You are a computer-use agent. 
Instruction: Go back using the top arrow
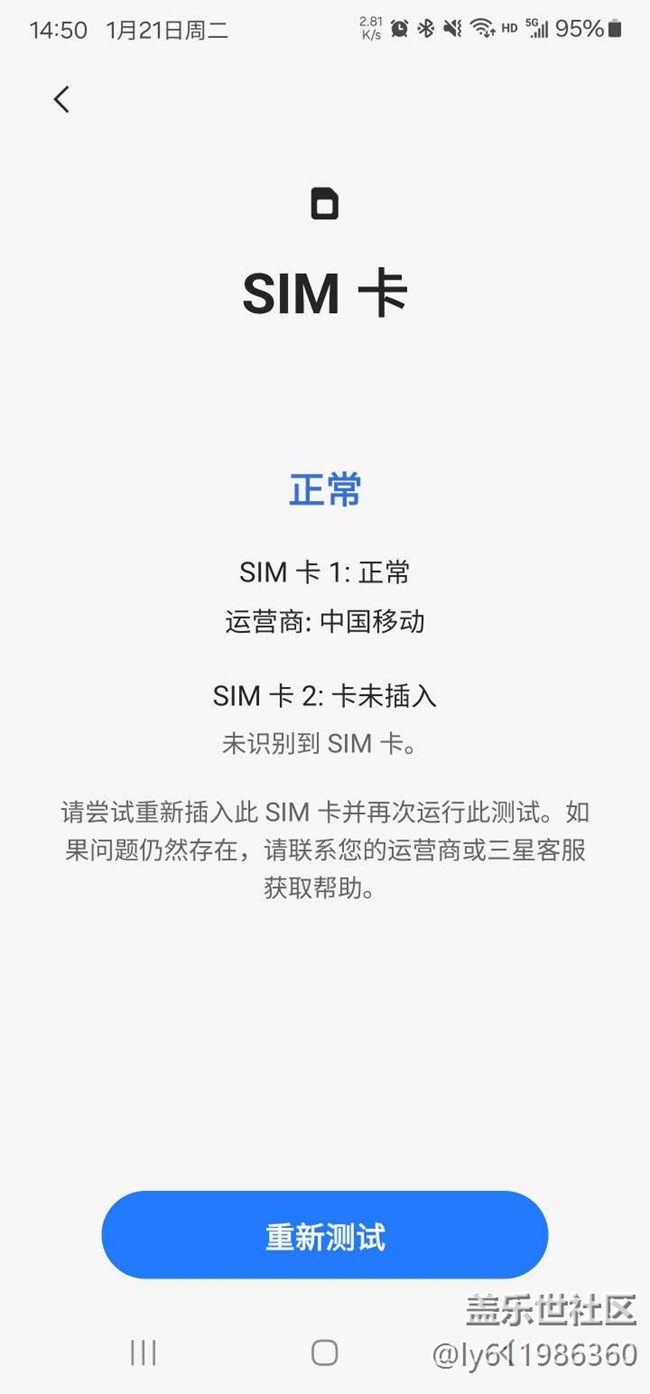[62, 99]
